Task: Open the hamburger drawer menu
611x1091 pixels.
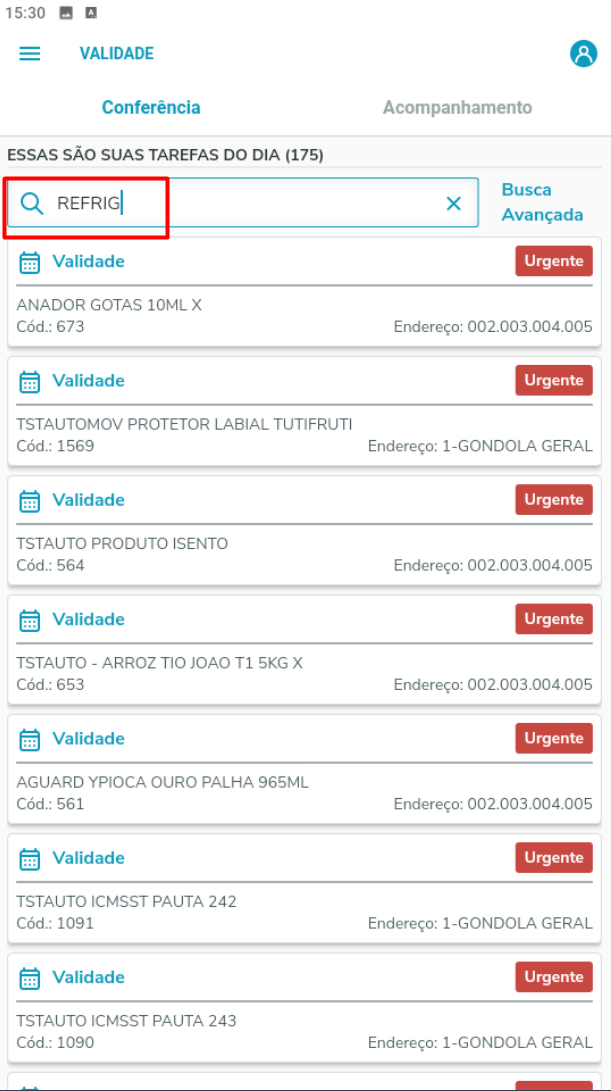Action: tap(30, 54)
